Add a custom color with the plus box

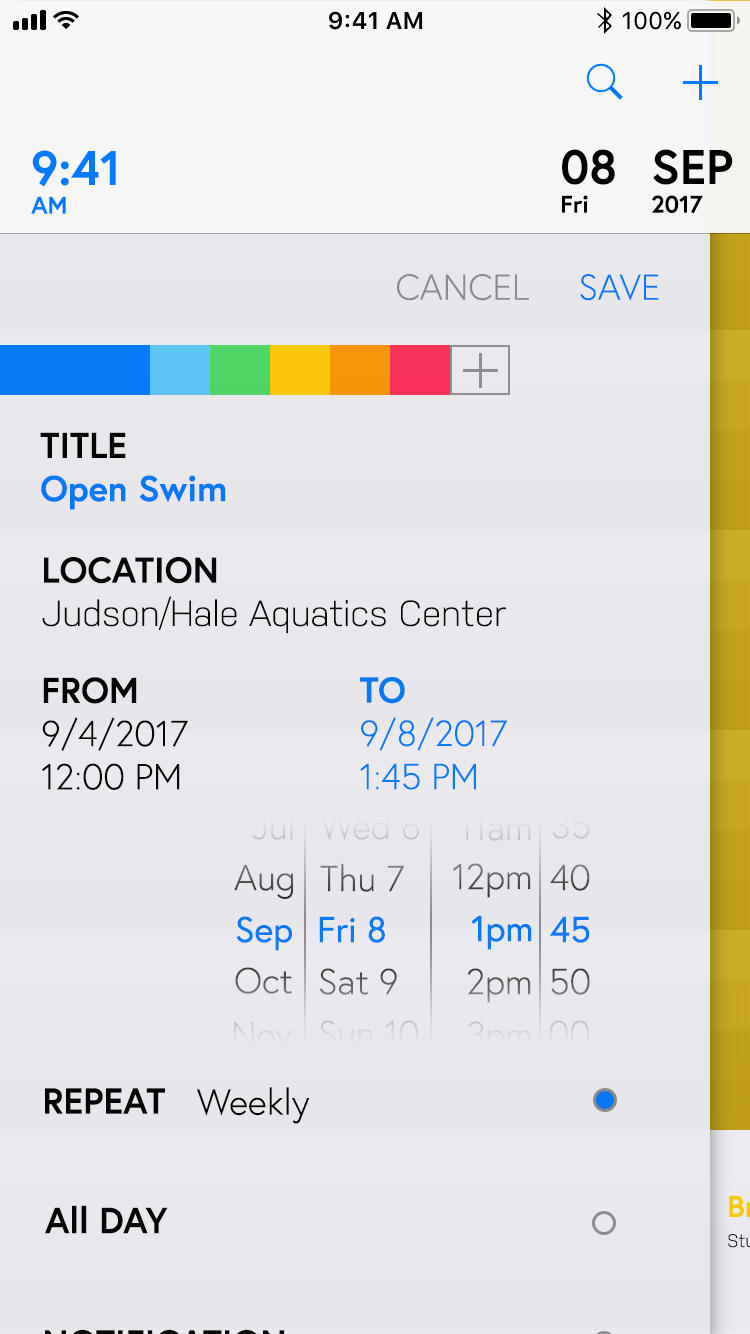(480, 370)
